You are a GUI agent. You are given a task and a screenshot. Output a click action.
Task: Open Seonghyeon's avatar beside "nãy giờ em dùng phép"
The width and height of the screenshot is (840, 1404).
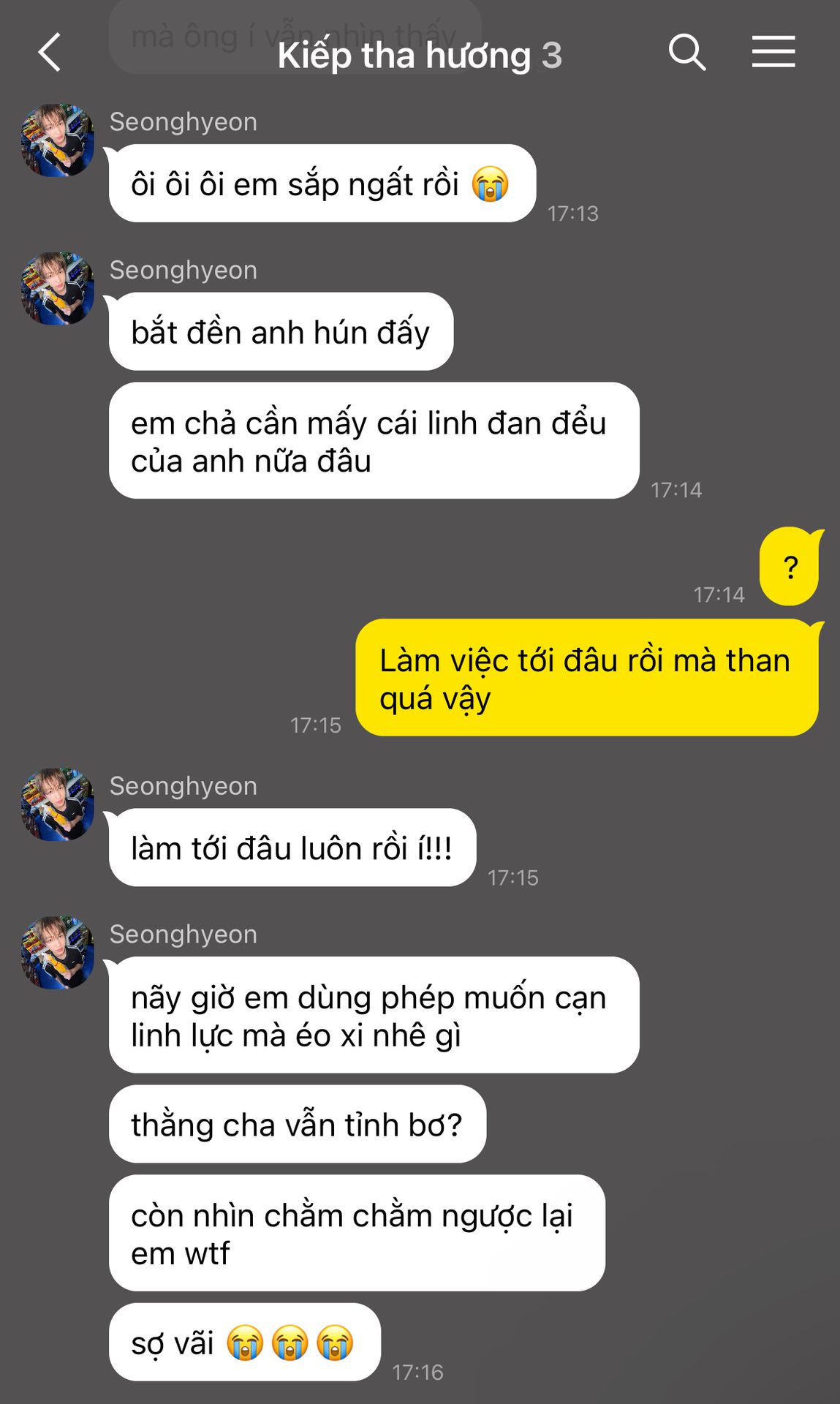58,953
